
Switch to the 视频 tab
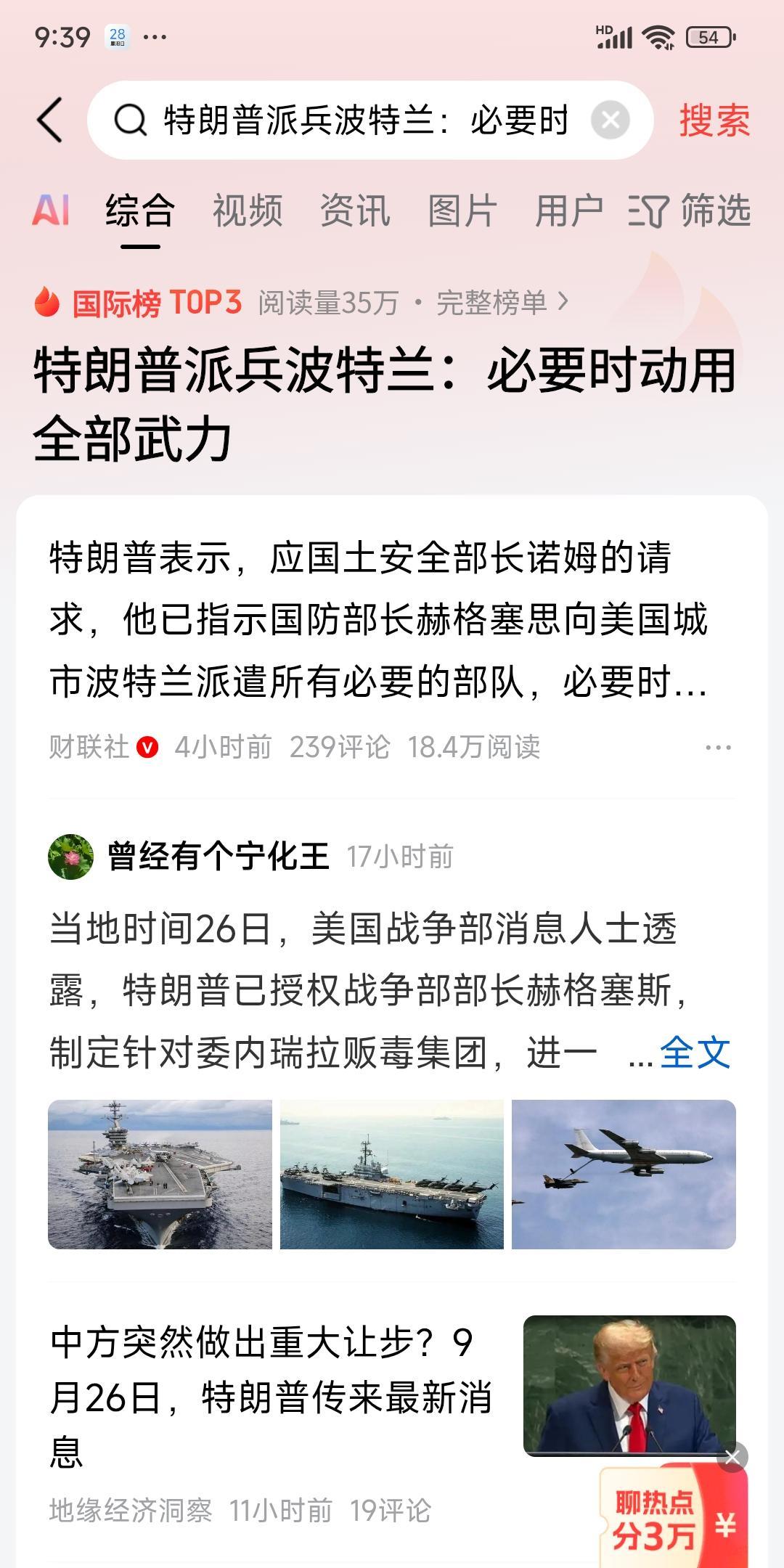247,211
